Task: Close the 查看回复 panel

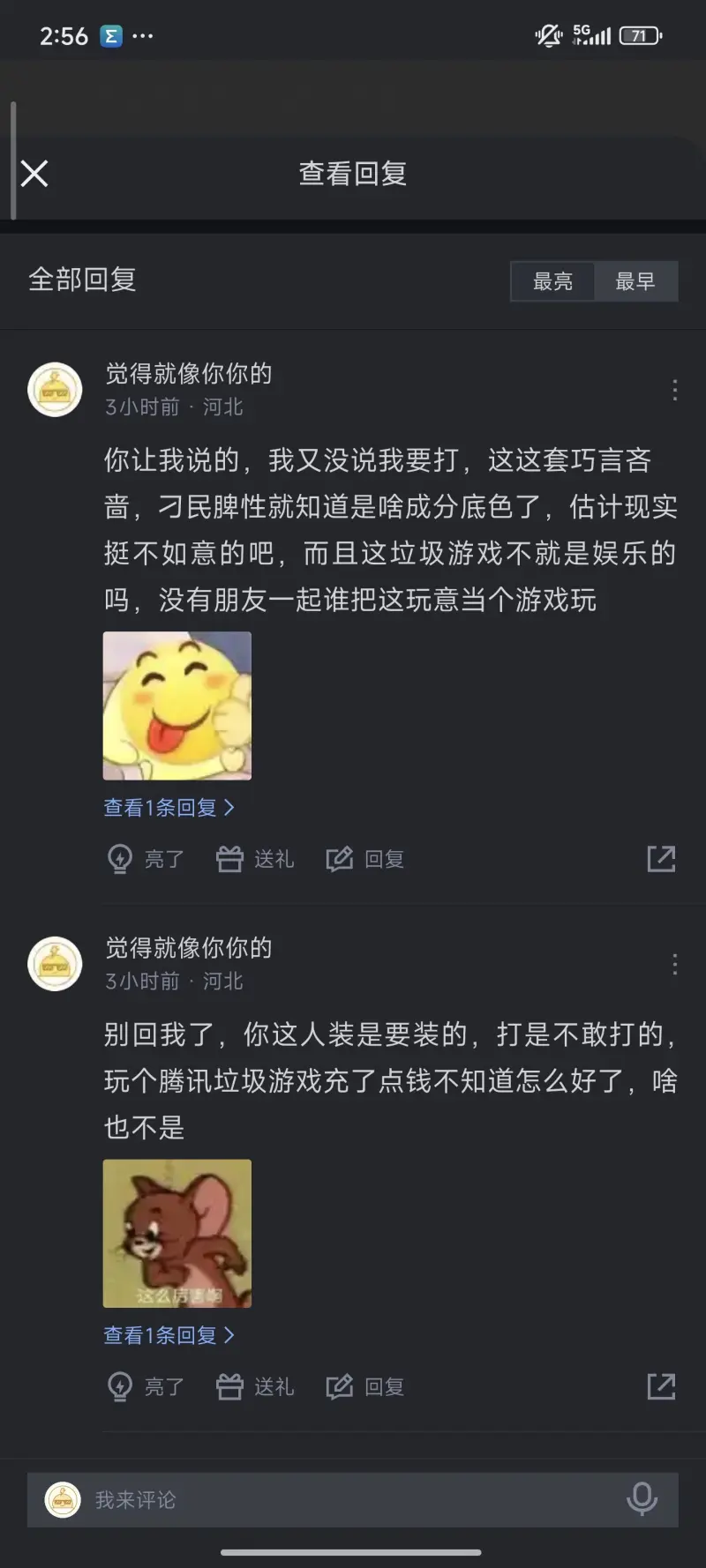Action: pyautogui.click(x=34, y=174)
